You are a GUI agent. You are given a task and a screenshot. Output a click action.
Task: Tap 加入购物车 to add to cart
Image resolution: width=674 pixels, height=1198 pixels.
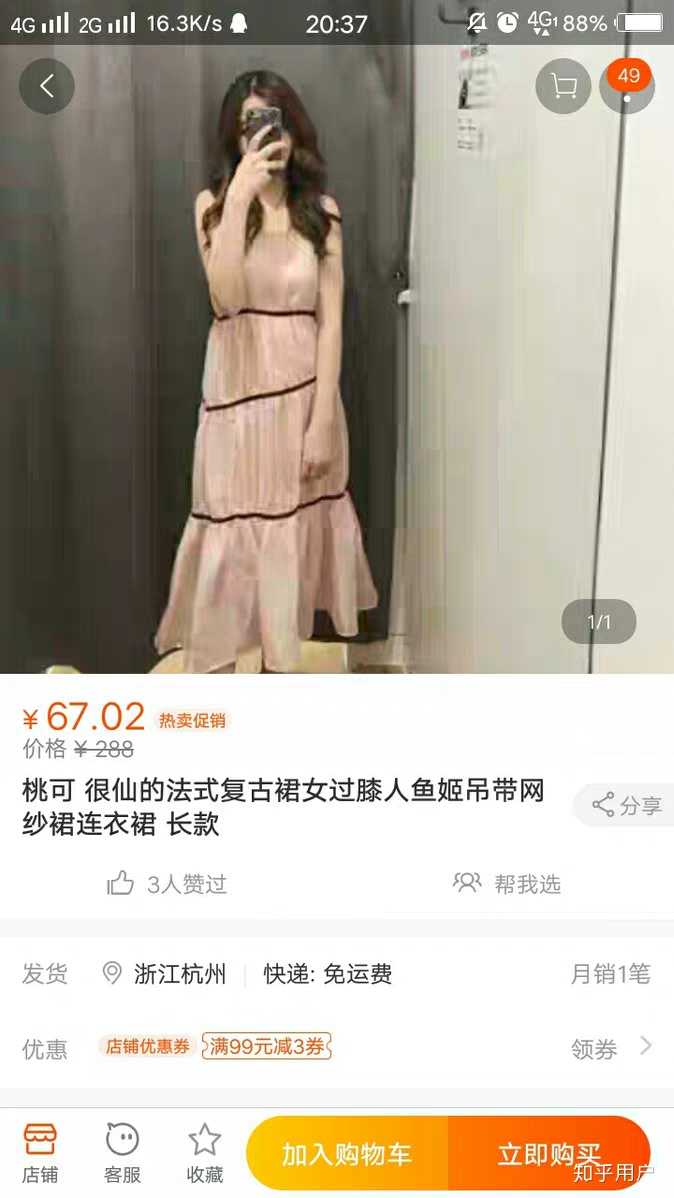pos(347,1154)
